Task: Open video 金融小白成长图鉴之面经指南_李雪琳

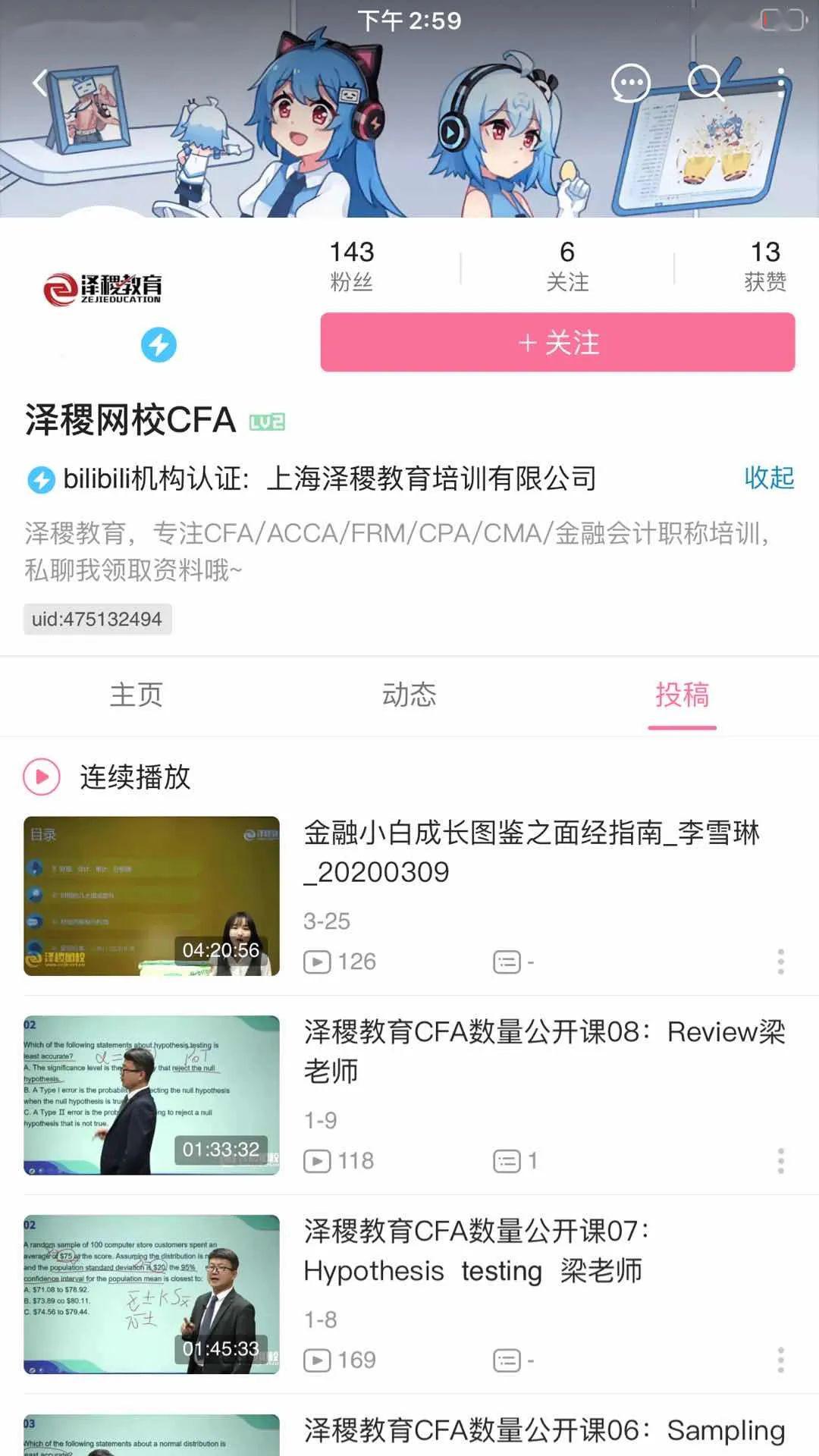Action: (x=531, y=852)
